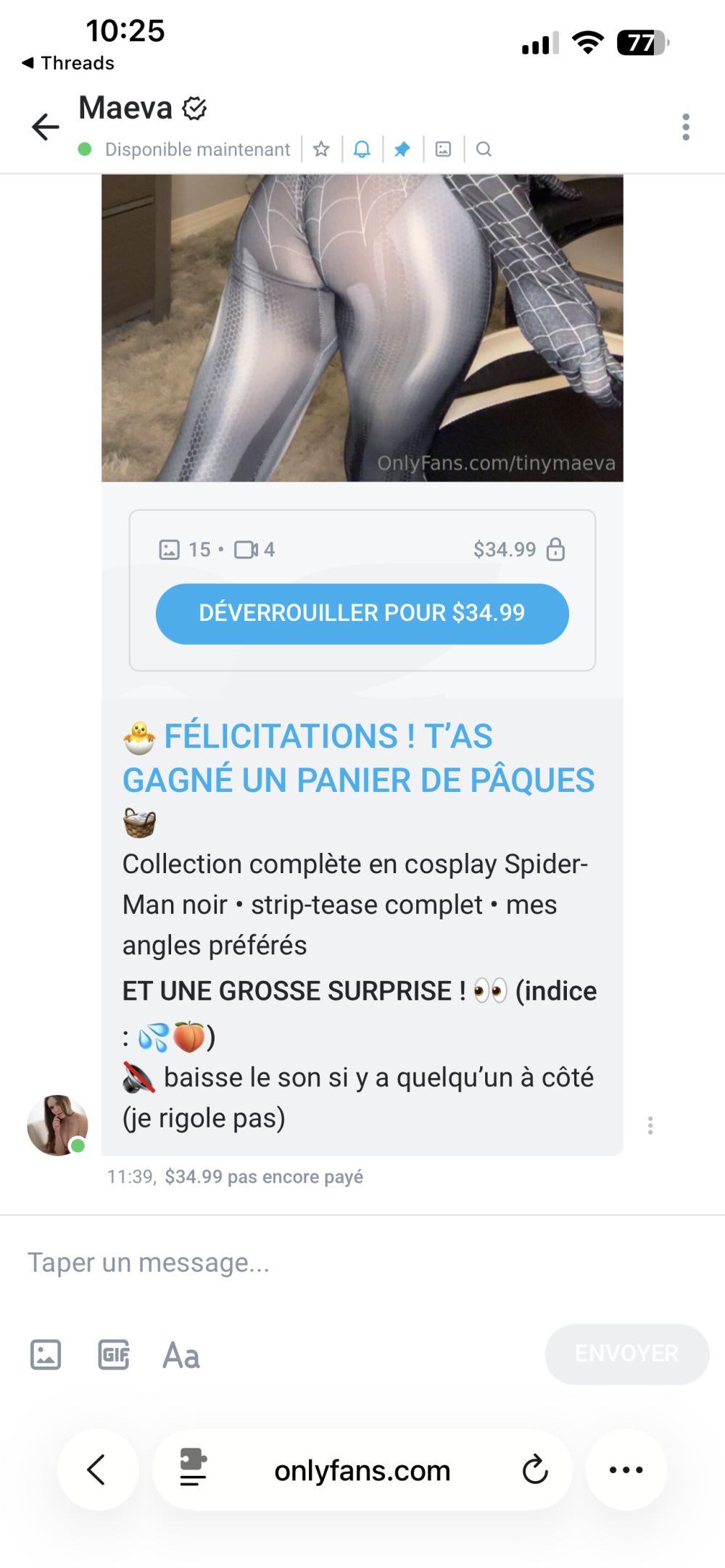Search within the conversation
This screenshot has height=1568, width=725.
point(484,149)
